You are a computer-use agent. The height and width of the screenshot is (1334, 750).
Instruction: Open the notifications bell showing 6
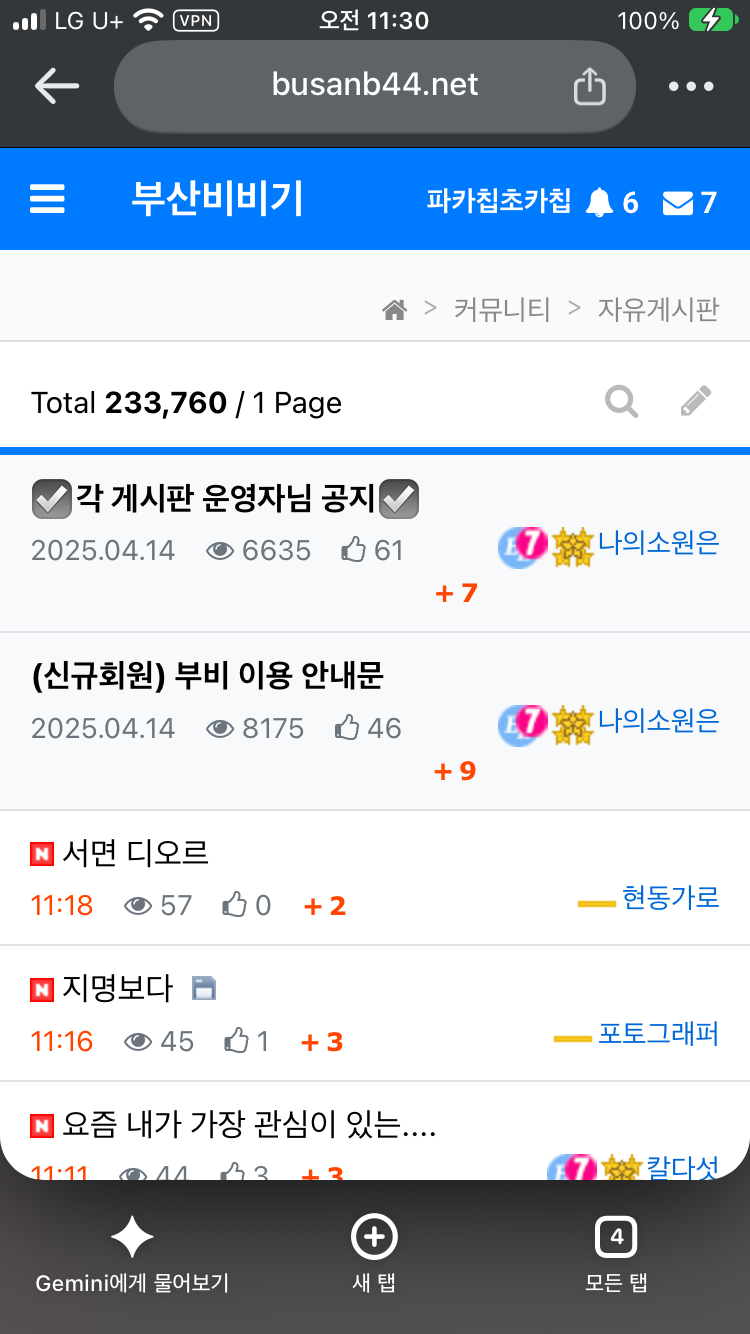tap(612, 203)
